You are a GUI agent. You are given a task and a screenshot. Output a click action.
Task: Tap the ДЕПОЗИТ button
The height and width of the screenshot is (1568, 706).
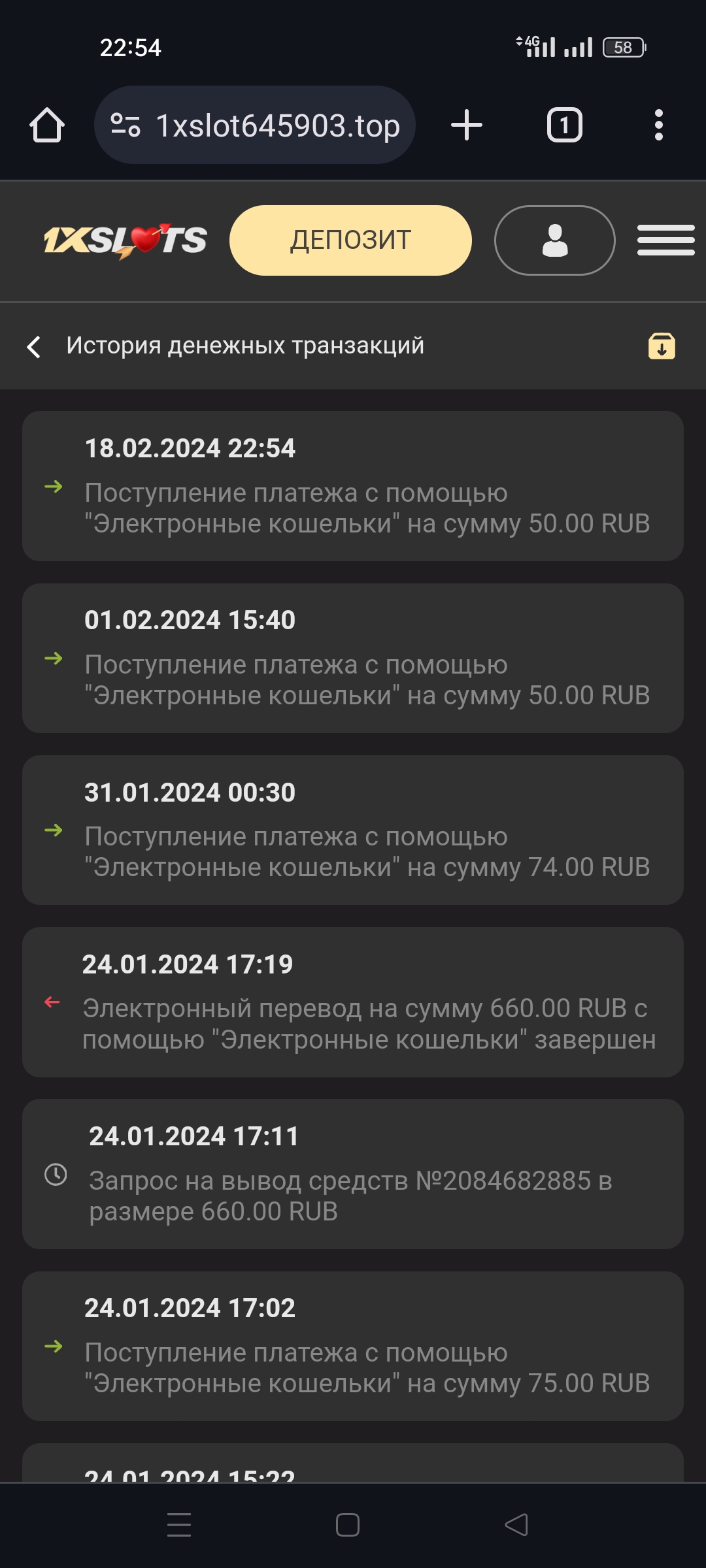[x=350, y=240]
